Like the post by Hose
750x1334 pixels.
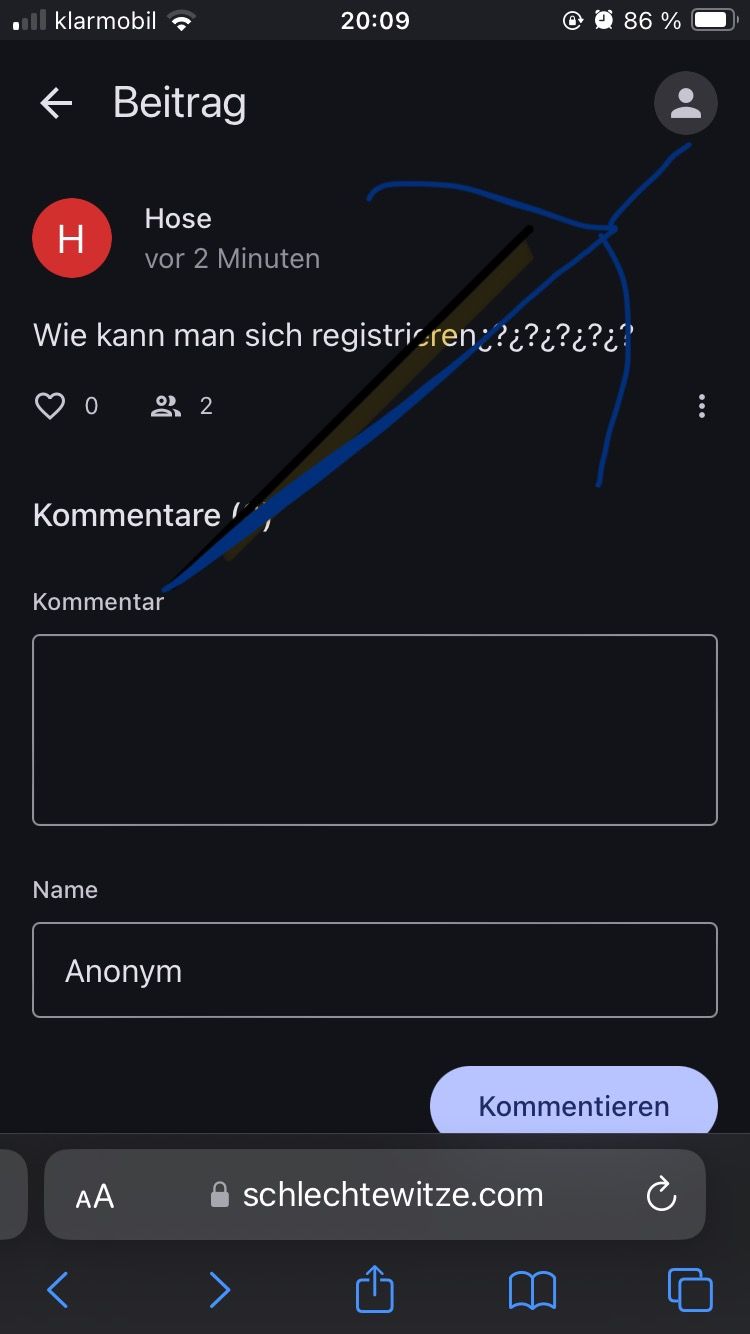point(50,405)
